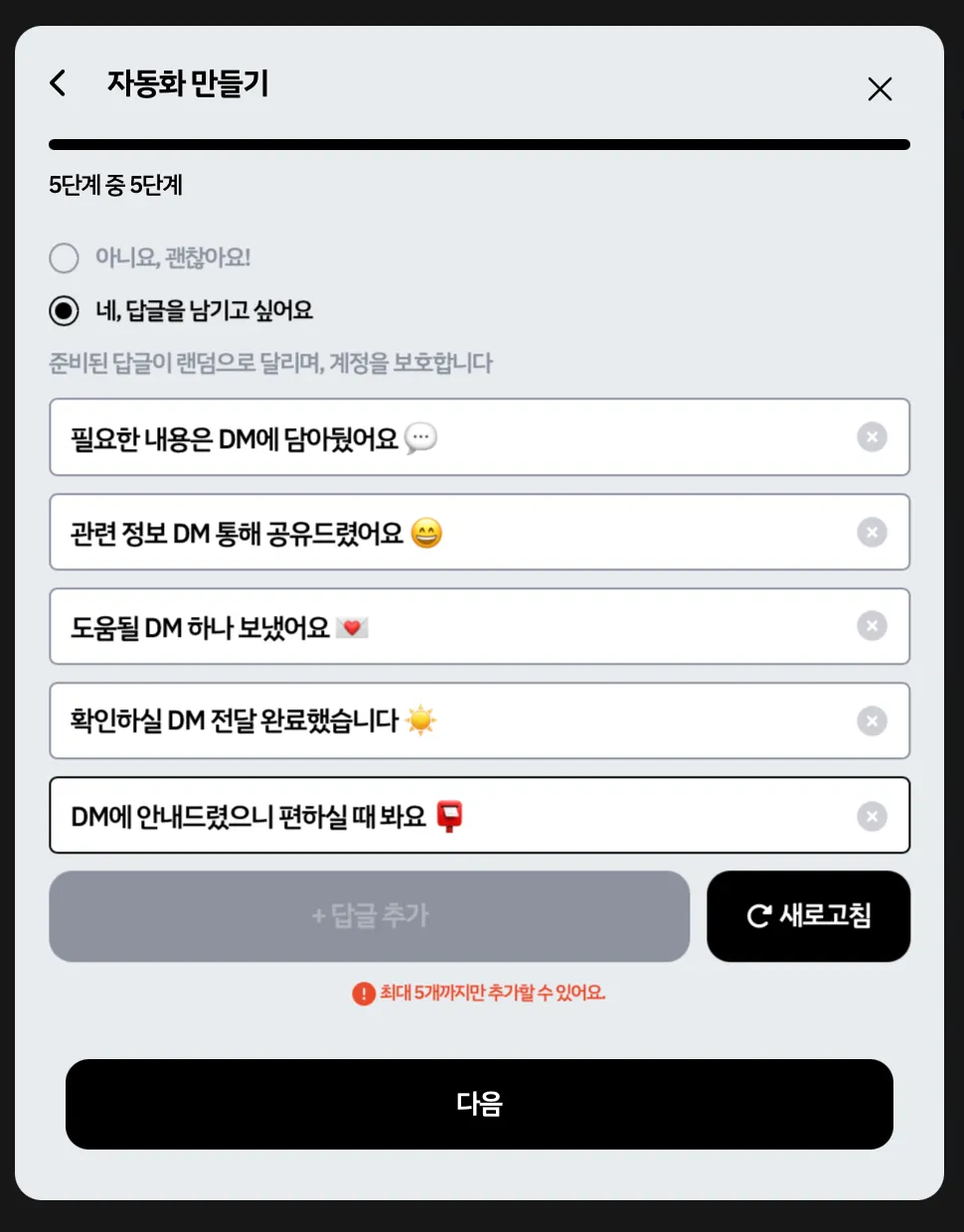
Task: Remove the reply '확인하실 DM 전달 완료했습니다'
Action: (872, 721)
